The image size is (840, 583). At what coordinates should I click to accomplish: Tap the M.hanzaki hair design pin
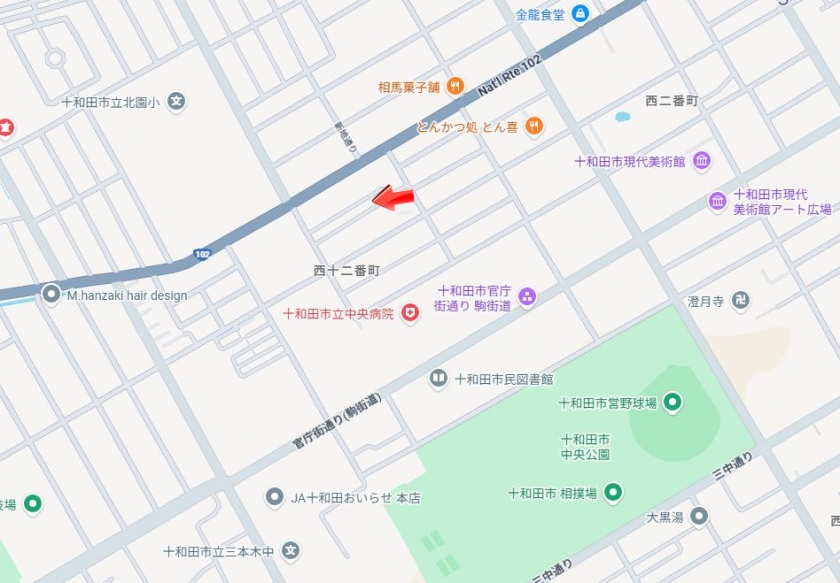click(52, 294)
